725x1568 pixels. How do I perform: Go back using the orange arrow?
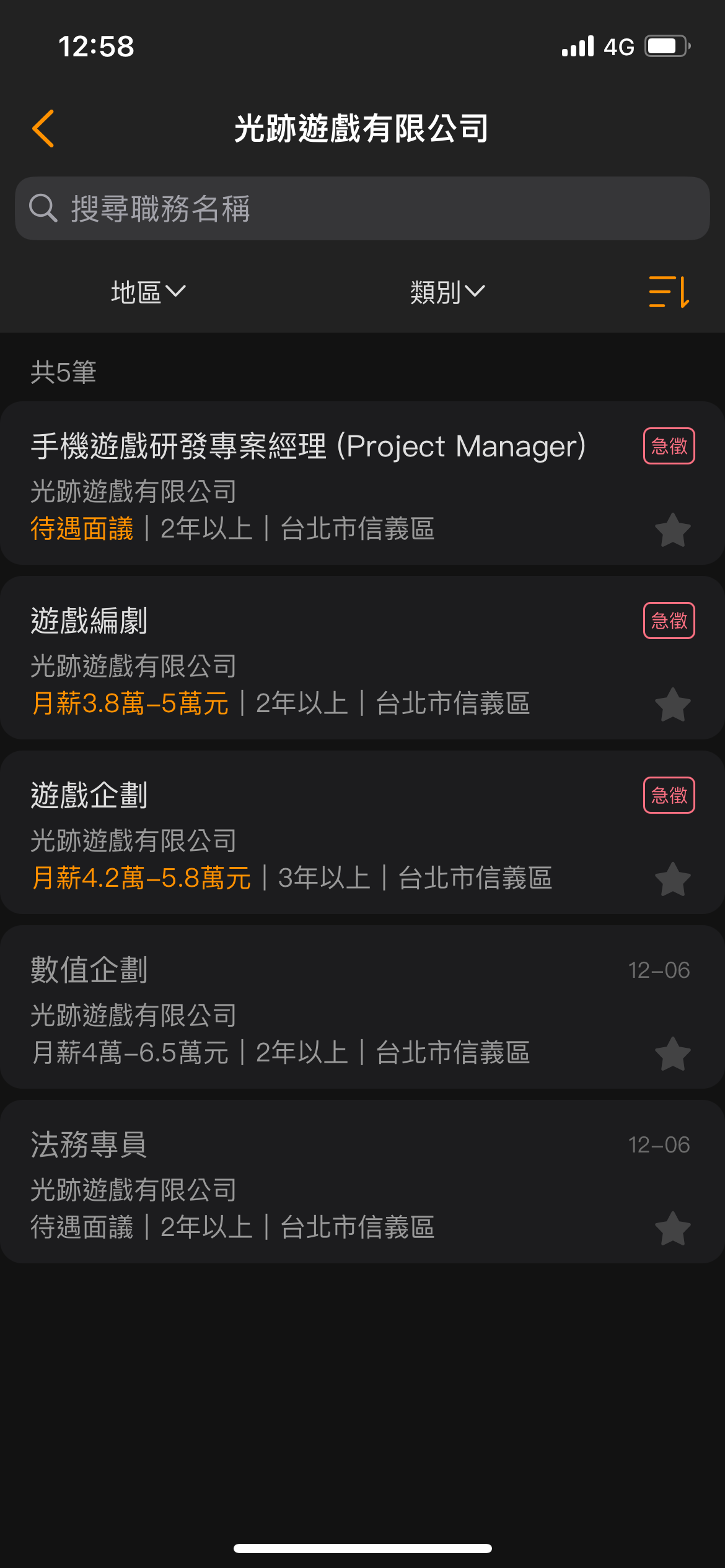pos(43,129)
